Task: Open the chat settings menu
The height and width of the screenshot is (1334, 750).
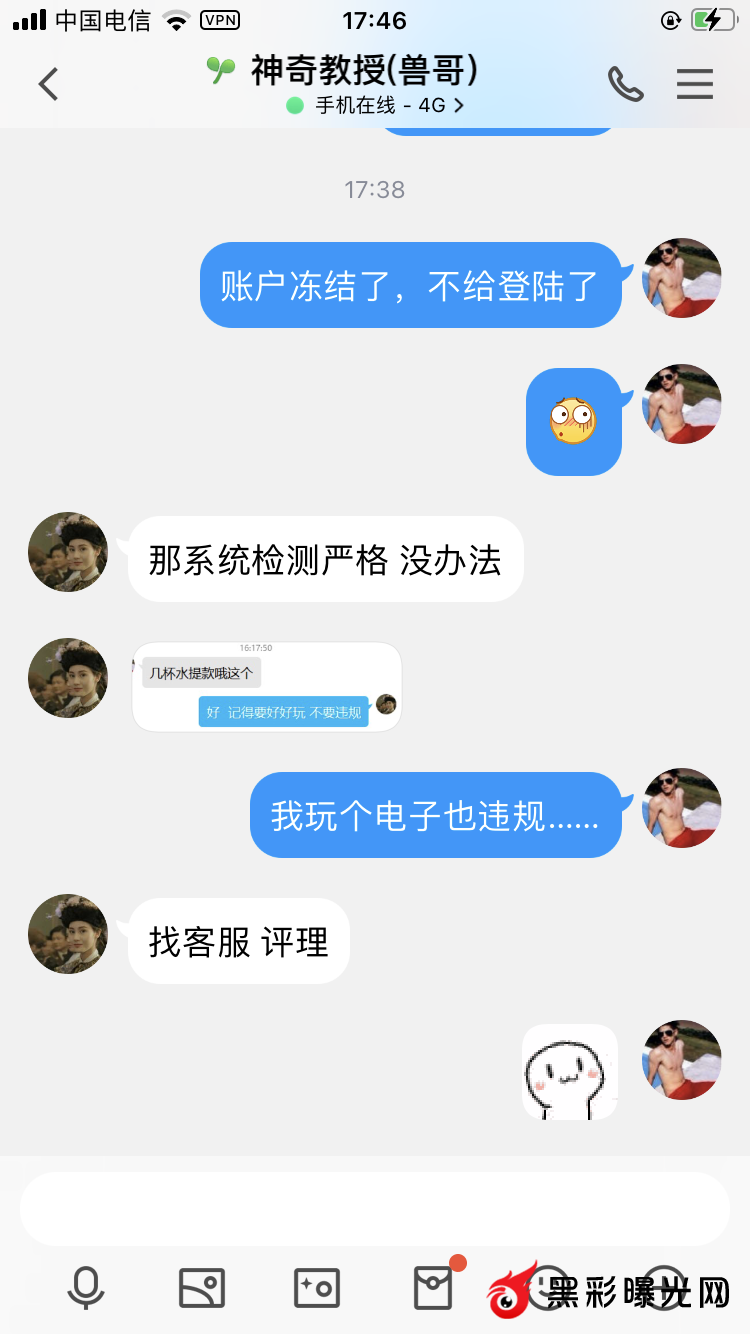Action: point(695,84)
